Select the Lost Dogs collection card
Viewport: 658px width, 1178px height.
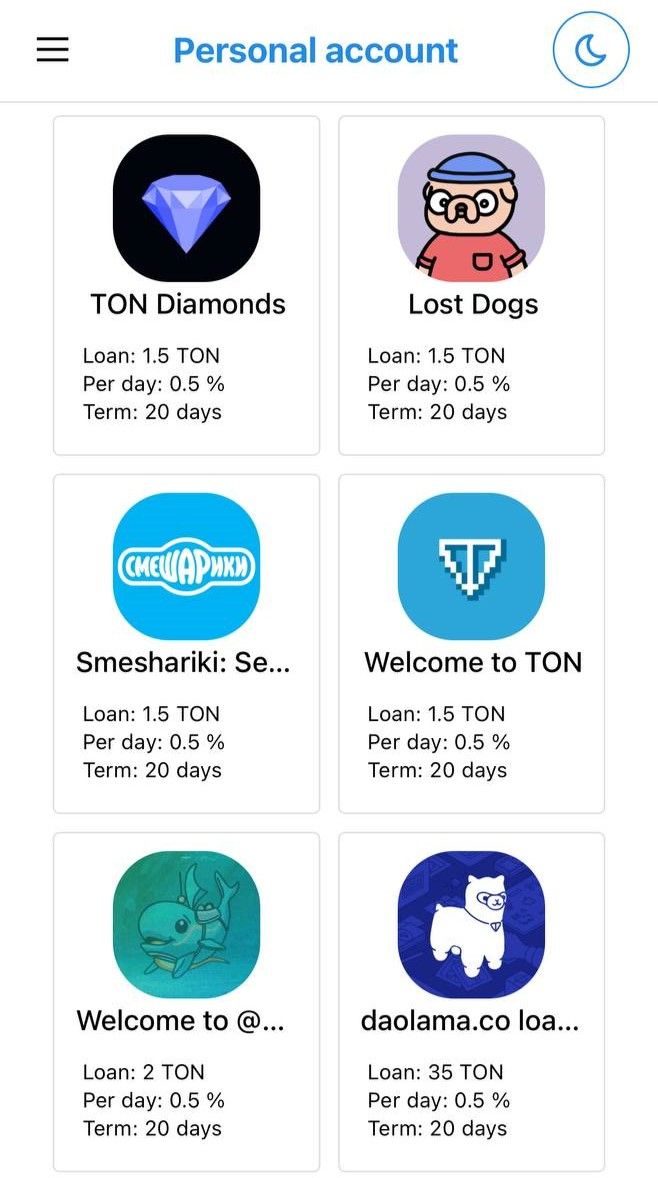point(472,285)
